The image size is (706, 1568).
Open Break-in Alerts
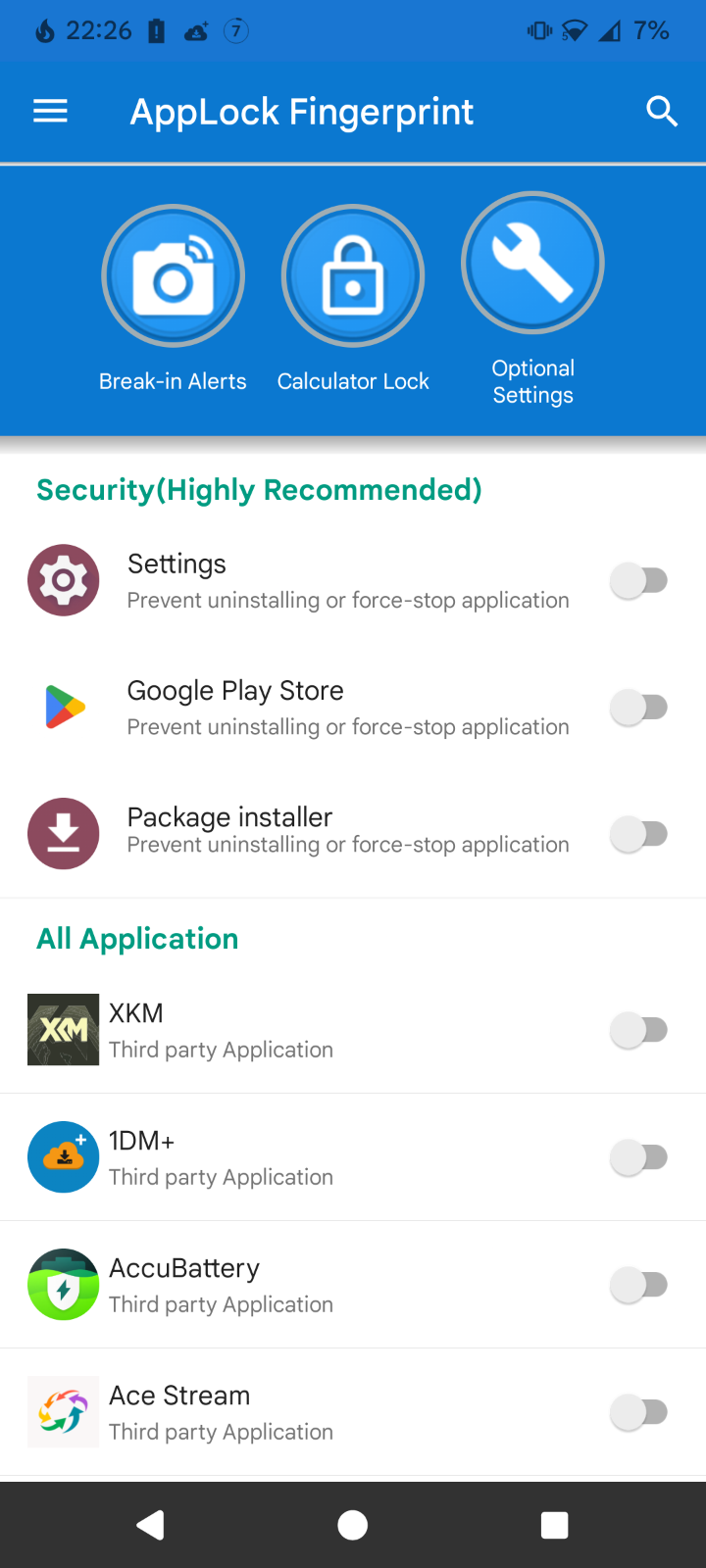coord(173,276)
